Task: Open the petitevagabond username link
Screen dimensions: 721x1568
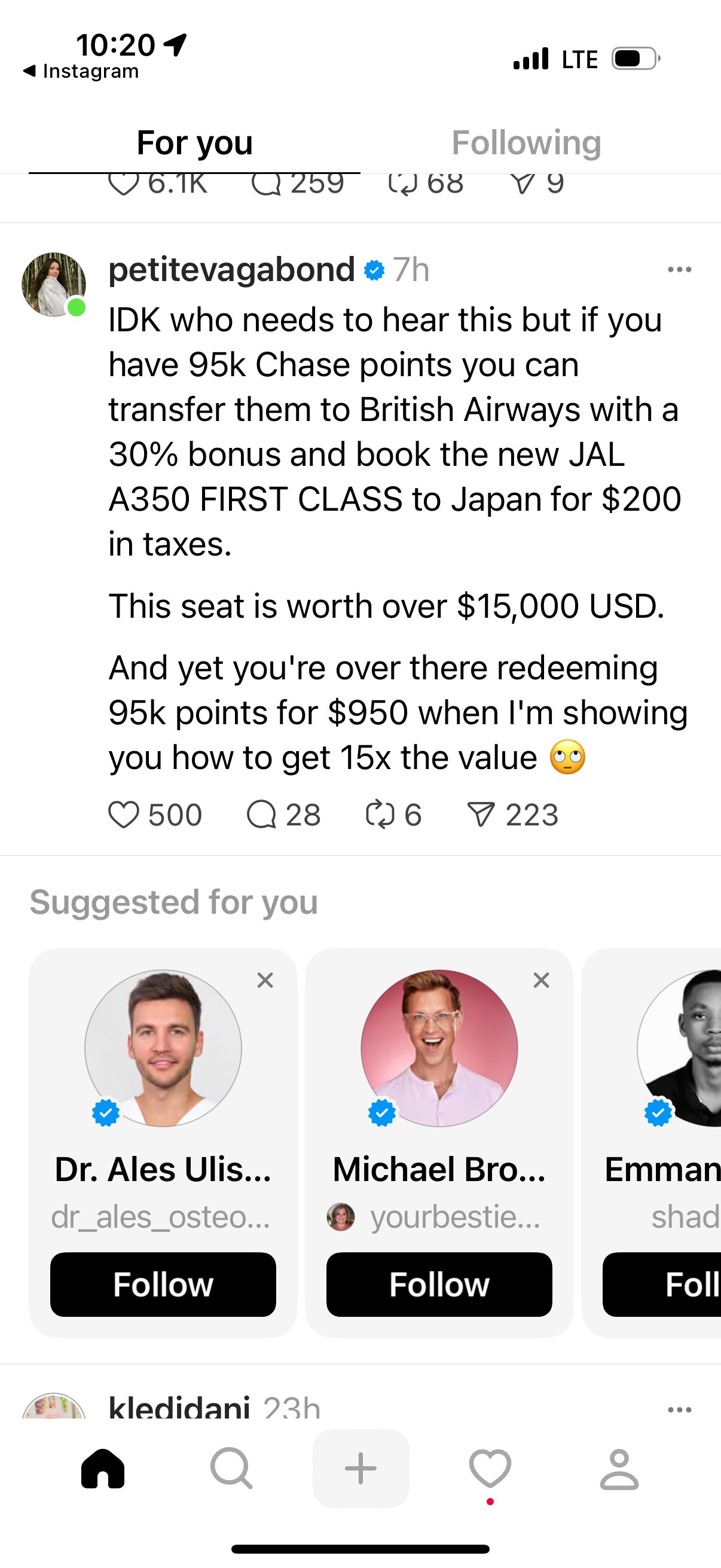Action: [x=231, y=270]
